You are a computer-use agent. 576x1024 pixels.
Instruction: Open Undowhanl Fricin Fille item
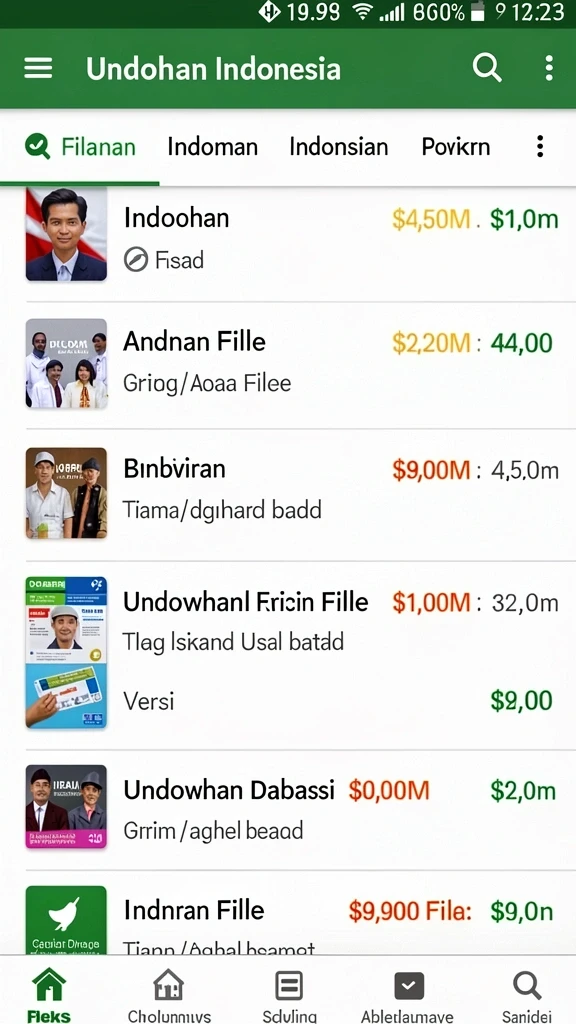(x=288, y=655)
